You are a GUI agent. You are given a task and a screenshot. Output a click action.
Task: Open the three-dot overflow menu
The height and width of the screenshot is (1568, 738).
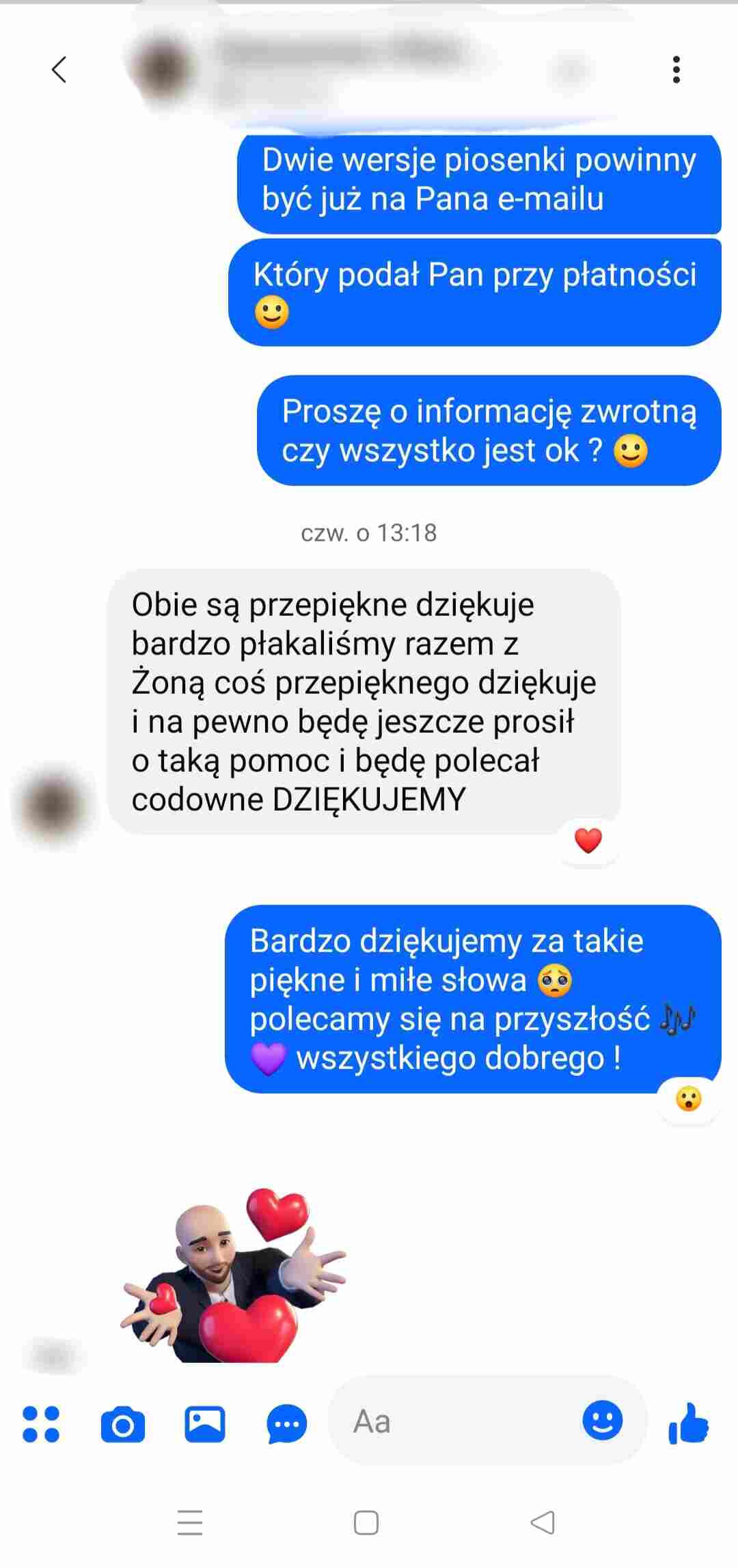(676, 70)
